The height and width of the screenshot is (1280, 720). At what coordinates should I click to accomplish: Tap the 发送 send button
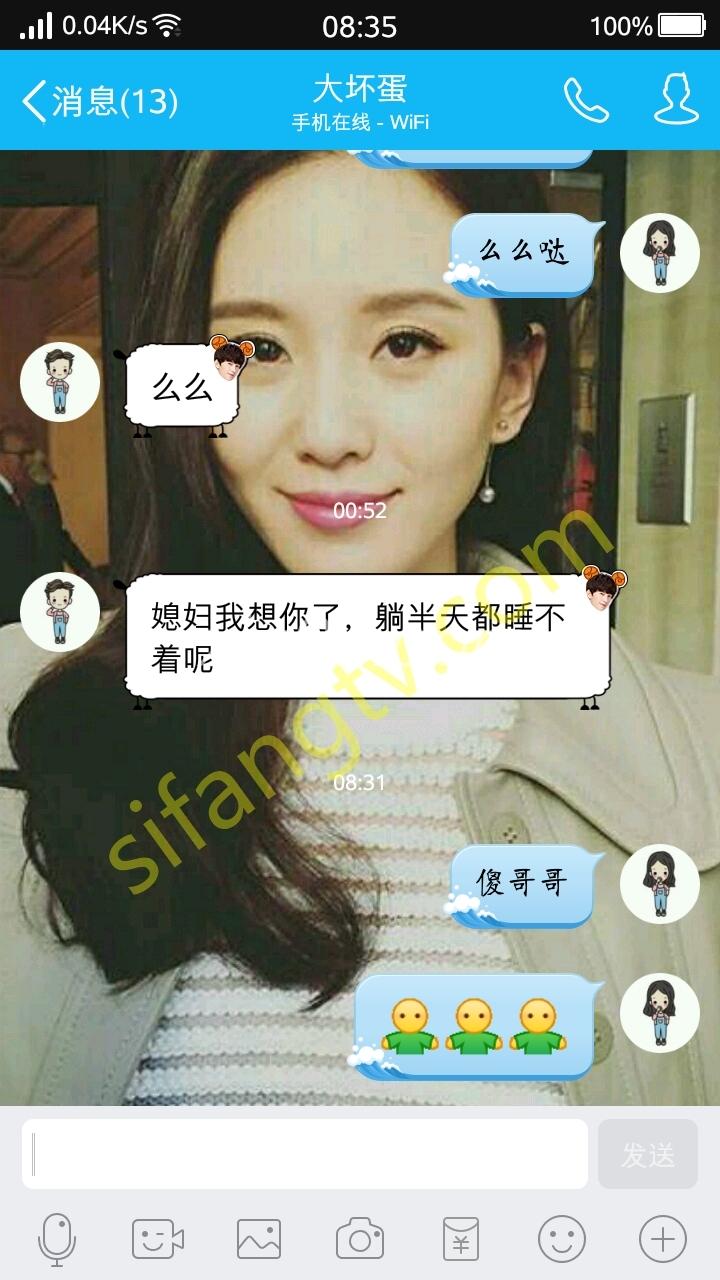[x=647, y=1154]
